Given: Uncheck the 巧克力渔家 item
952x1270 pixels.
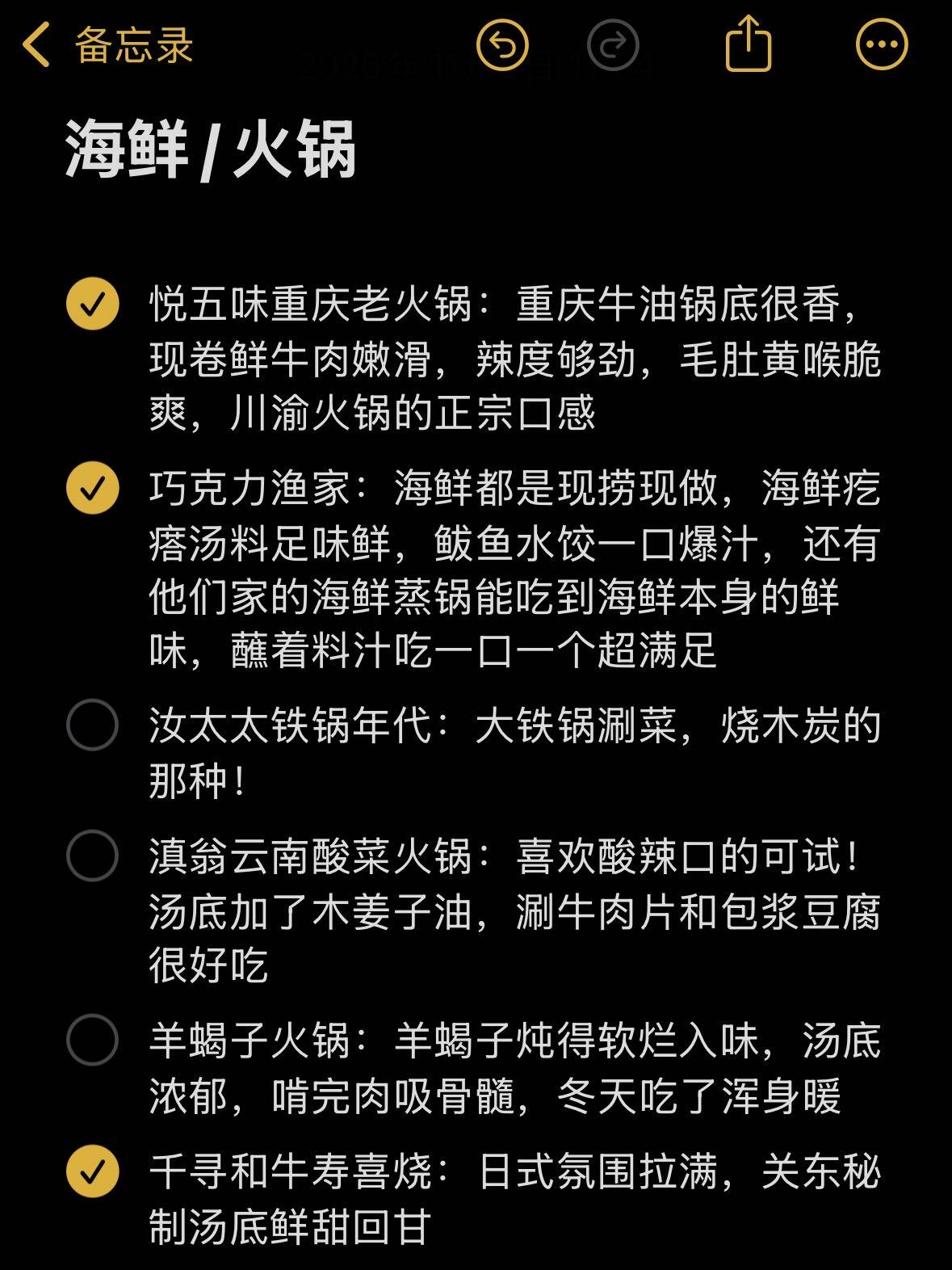Looking at the screenshot, I should [93, 488].
